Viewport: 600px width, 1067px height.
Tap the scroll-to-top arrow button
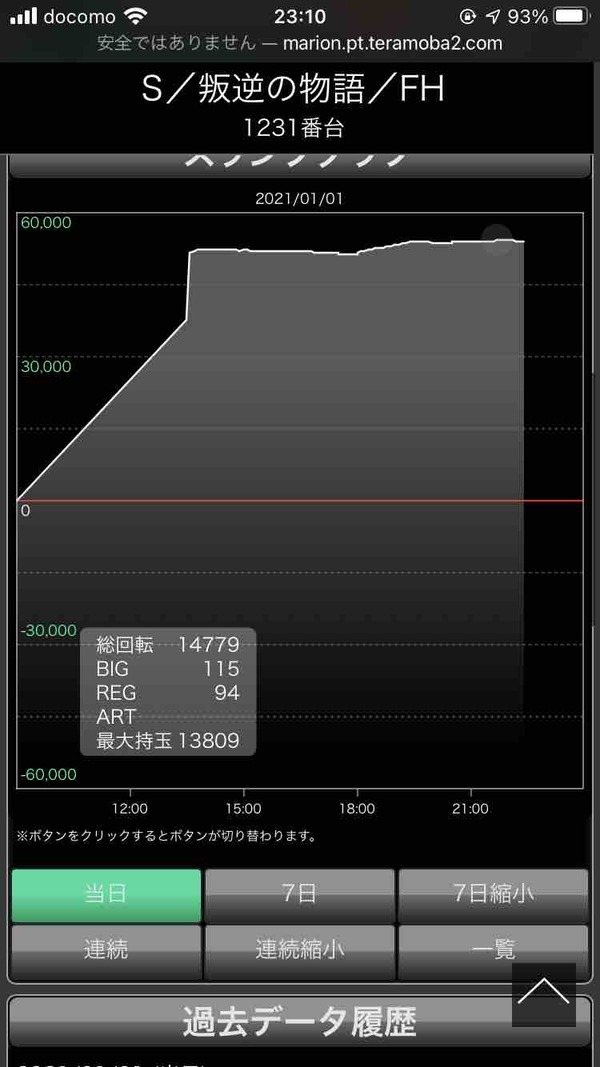pyautogui.click(x=543, y=994)
